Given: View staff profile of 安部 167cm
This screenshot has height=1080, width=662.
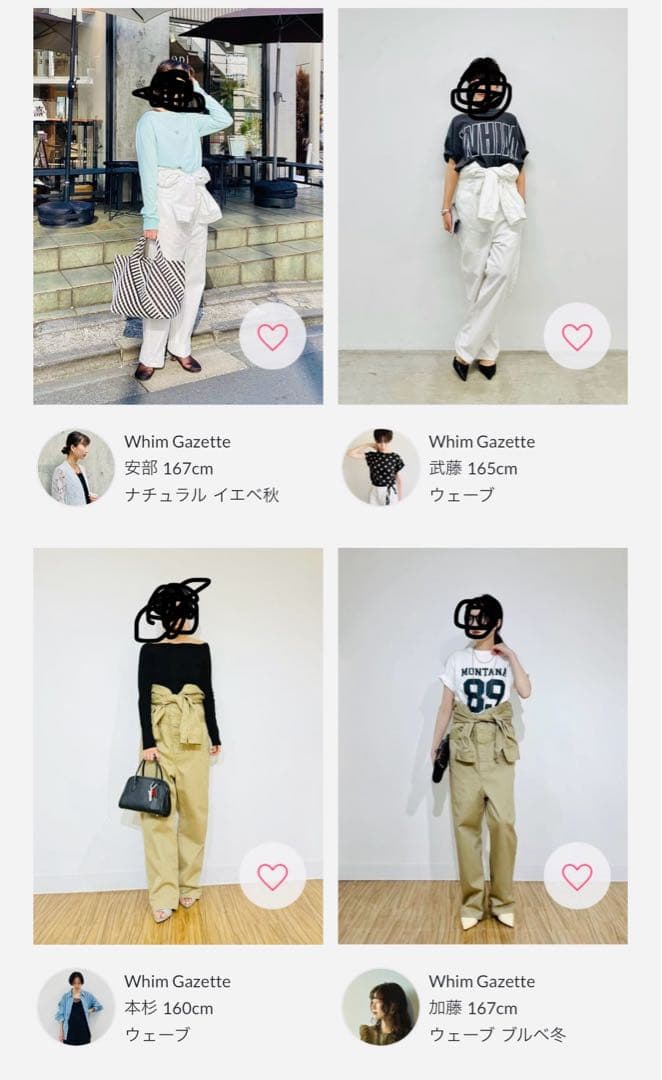Looking at the screenshot, I should click(x=76, y=467).
